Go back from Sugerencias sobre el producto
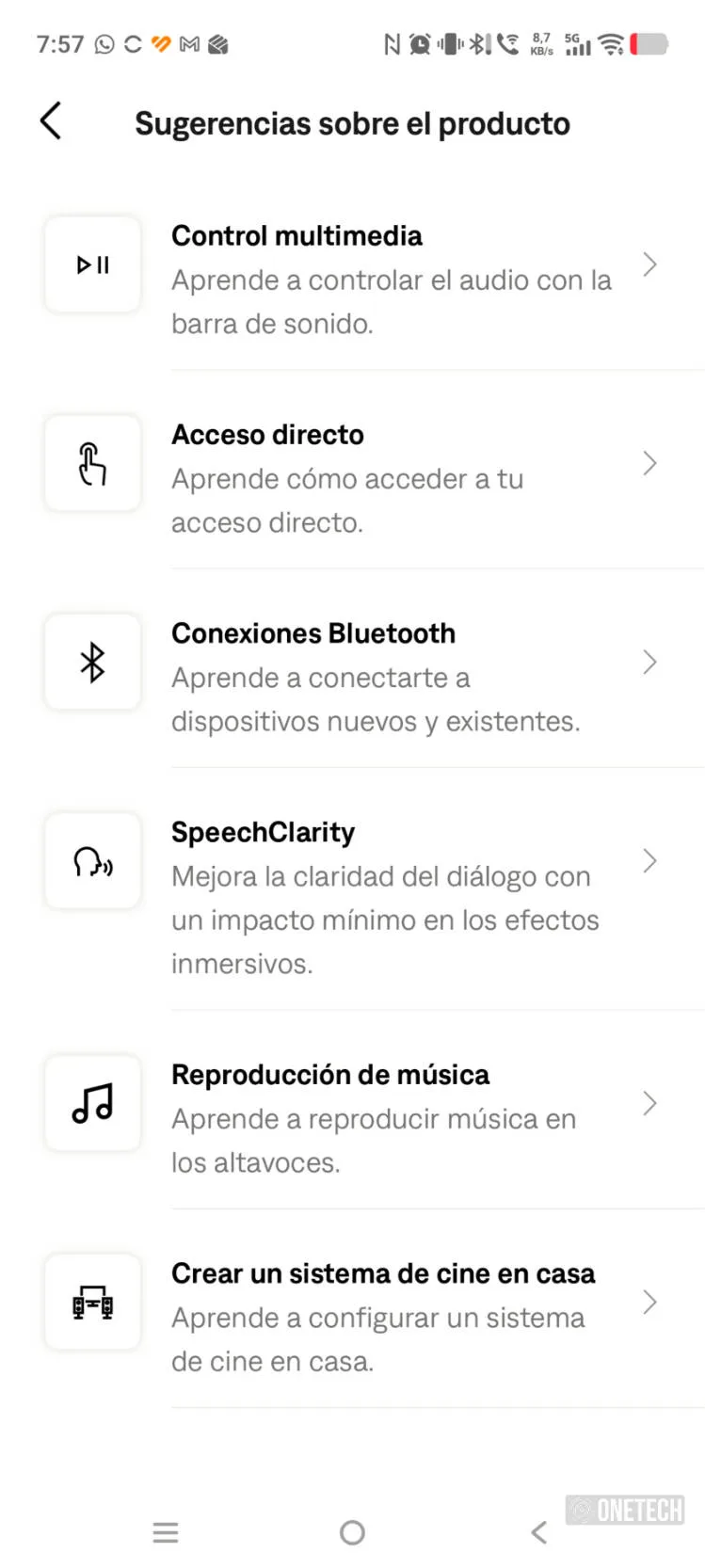 [52, 121]
